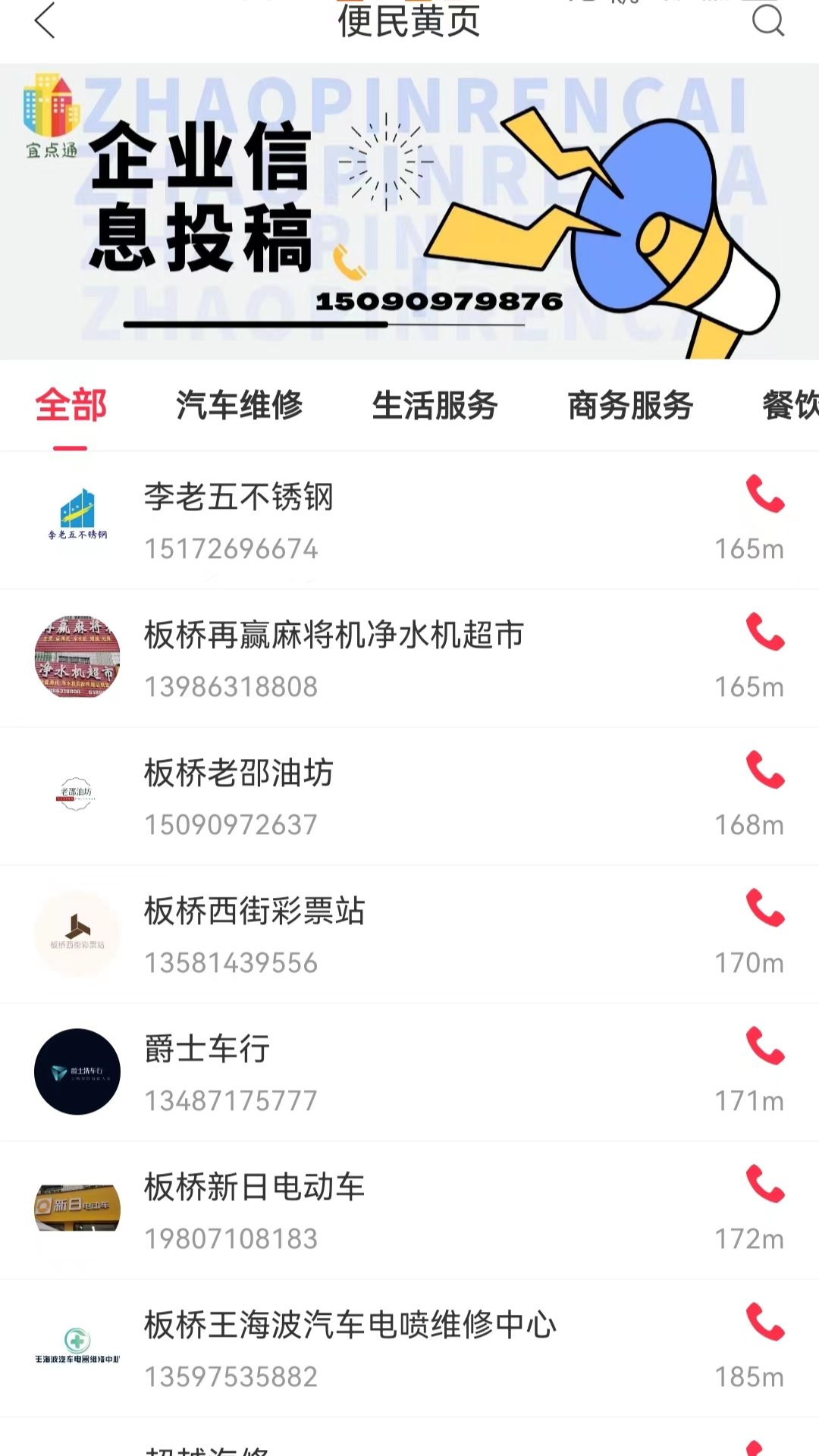Image resolution: width=819 pixels, height=1456 pixels.
Task: Open the 板桥老邵油坊 listing details
Action: pyautogui.click(x=237, y=773)
